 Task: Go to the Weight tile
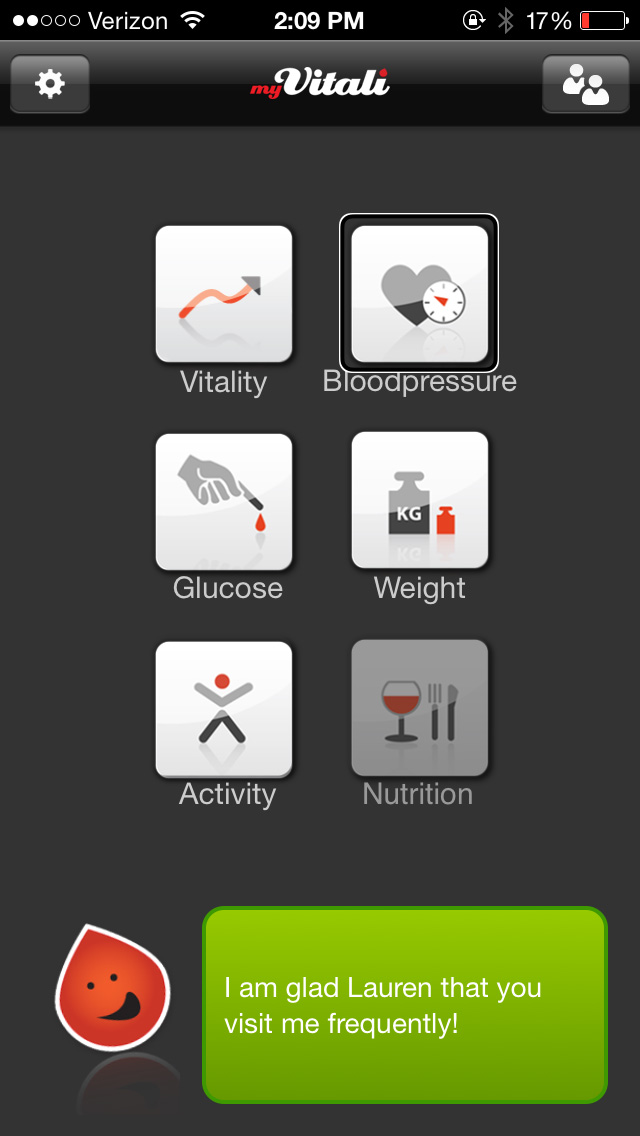[419, 500]
